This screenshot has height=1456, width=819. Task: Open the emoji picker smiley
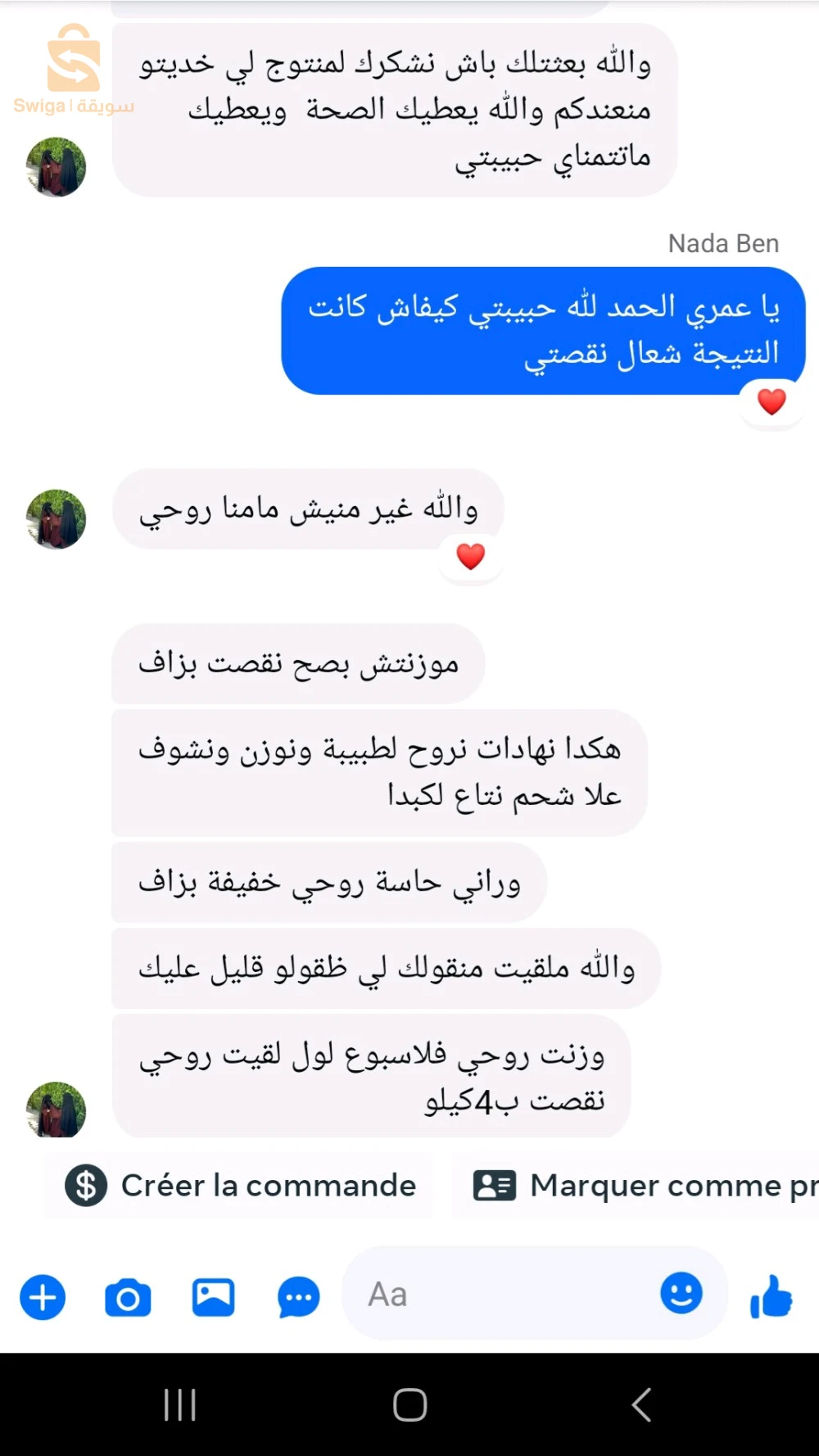coord(681,1294)
